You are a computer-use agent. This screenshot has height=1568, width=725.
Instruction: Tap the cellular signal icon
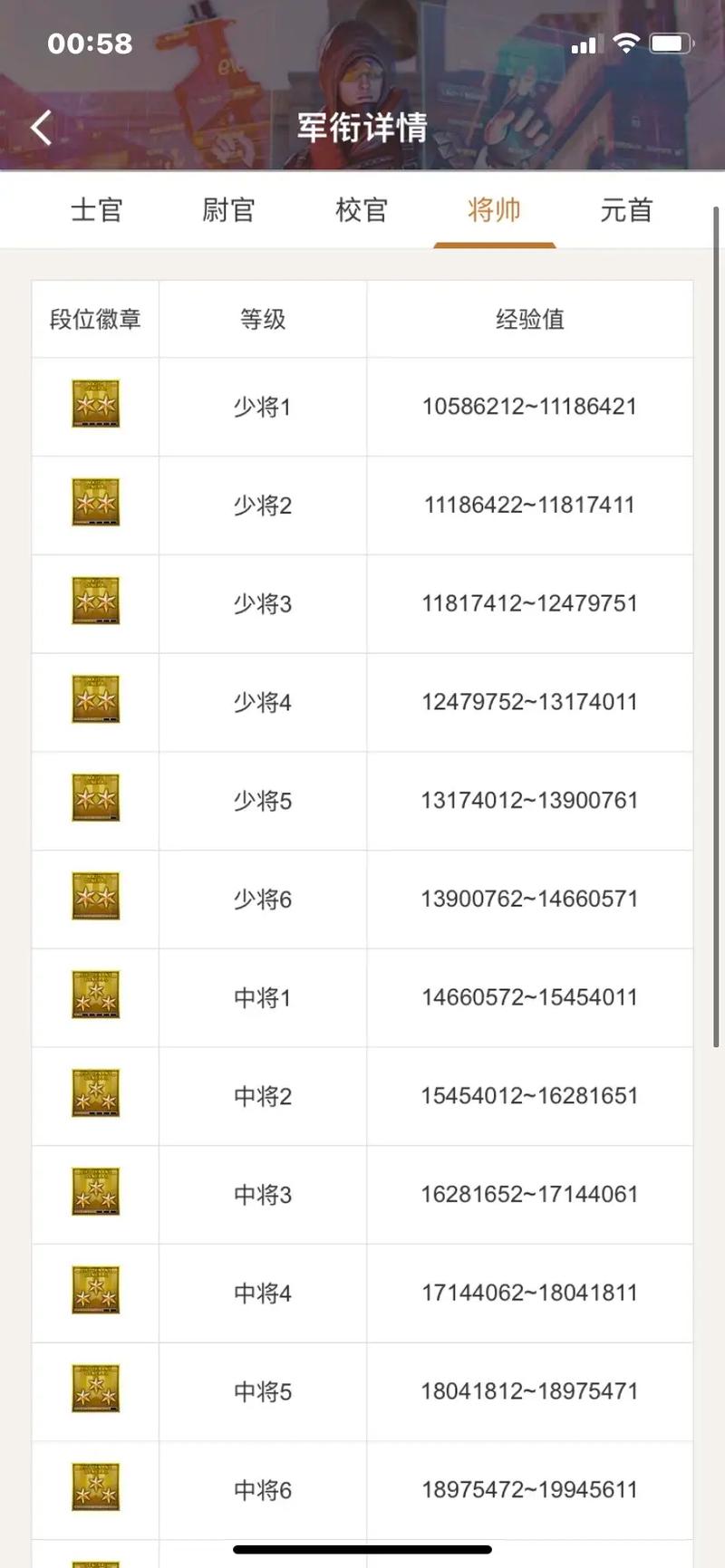[x=585, y=42]
